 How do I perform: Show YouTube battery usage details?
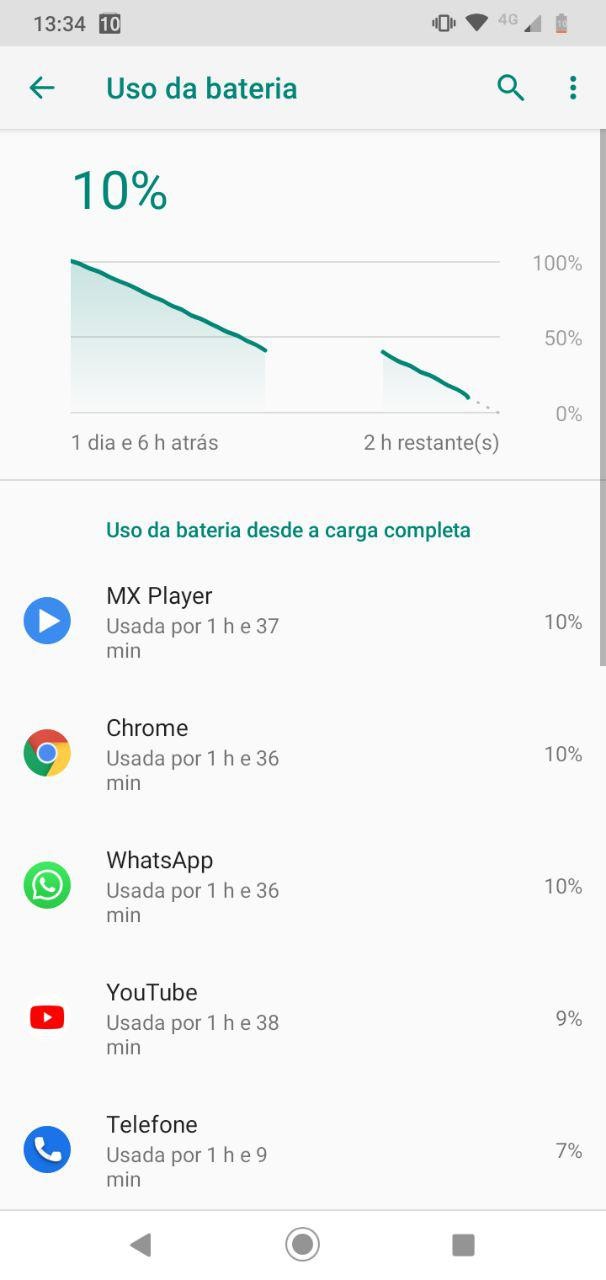(302, 1018)
